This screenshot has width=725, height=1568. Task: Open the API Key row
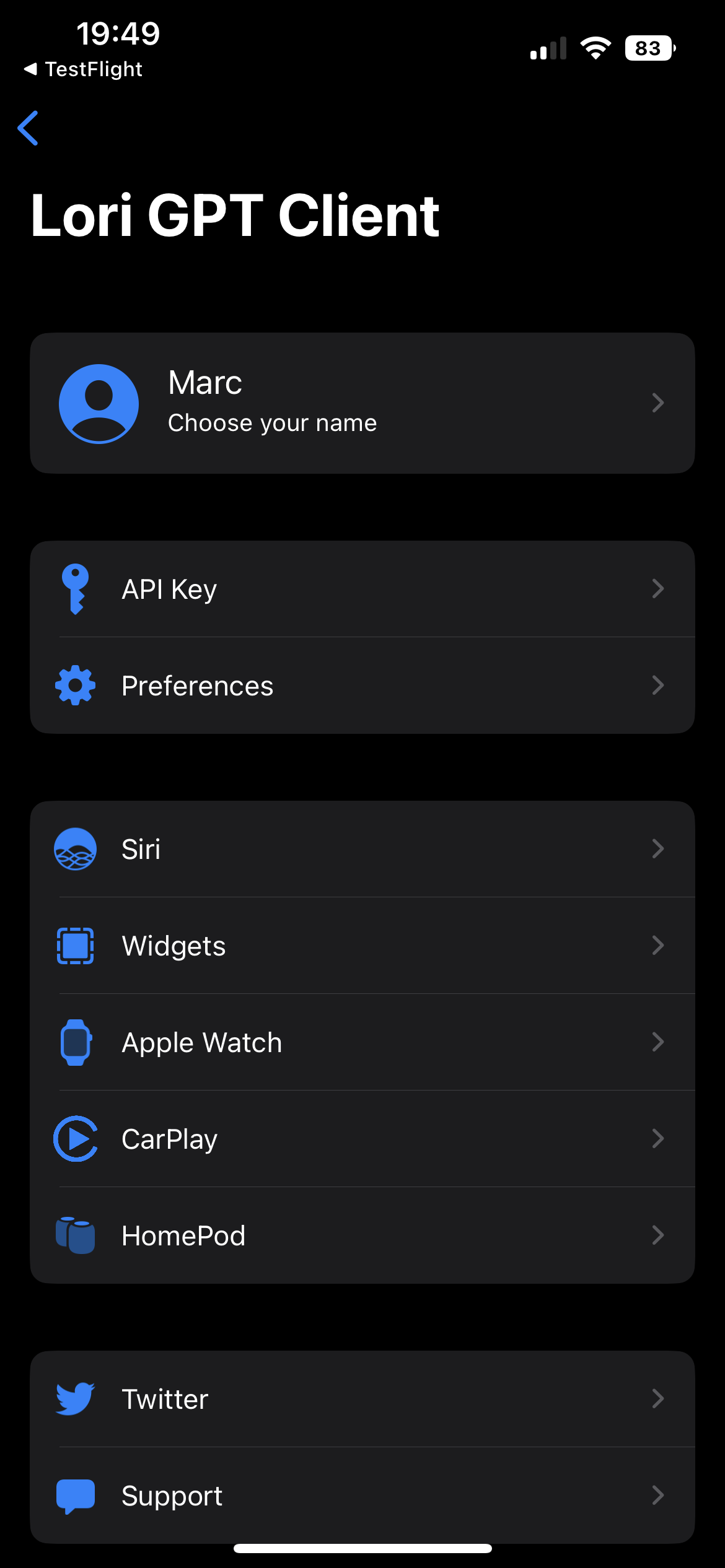[x=362, y=589]
